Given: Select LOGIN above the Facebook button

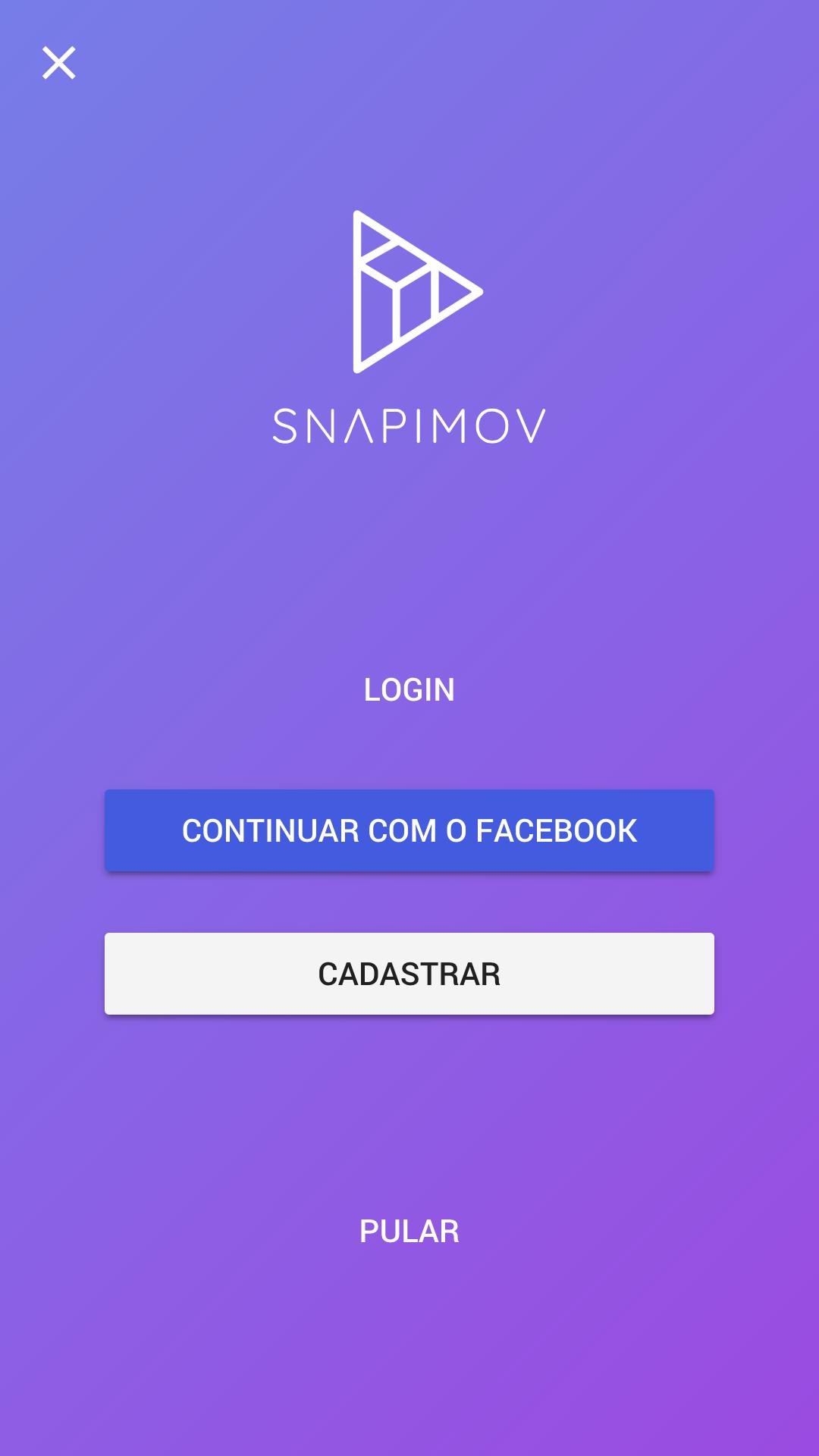Looking at the screenshot, I should tap(409, 689).
